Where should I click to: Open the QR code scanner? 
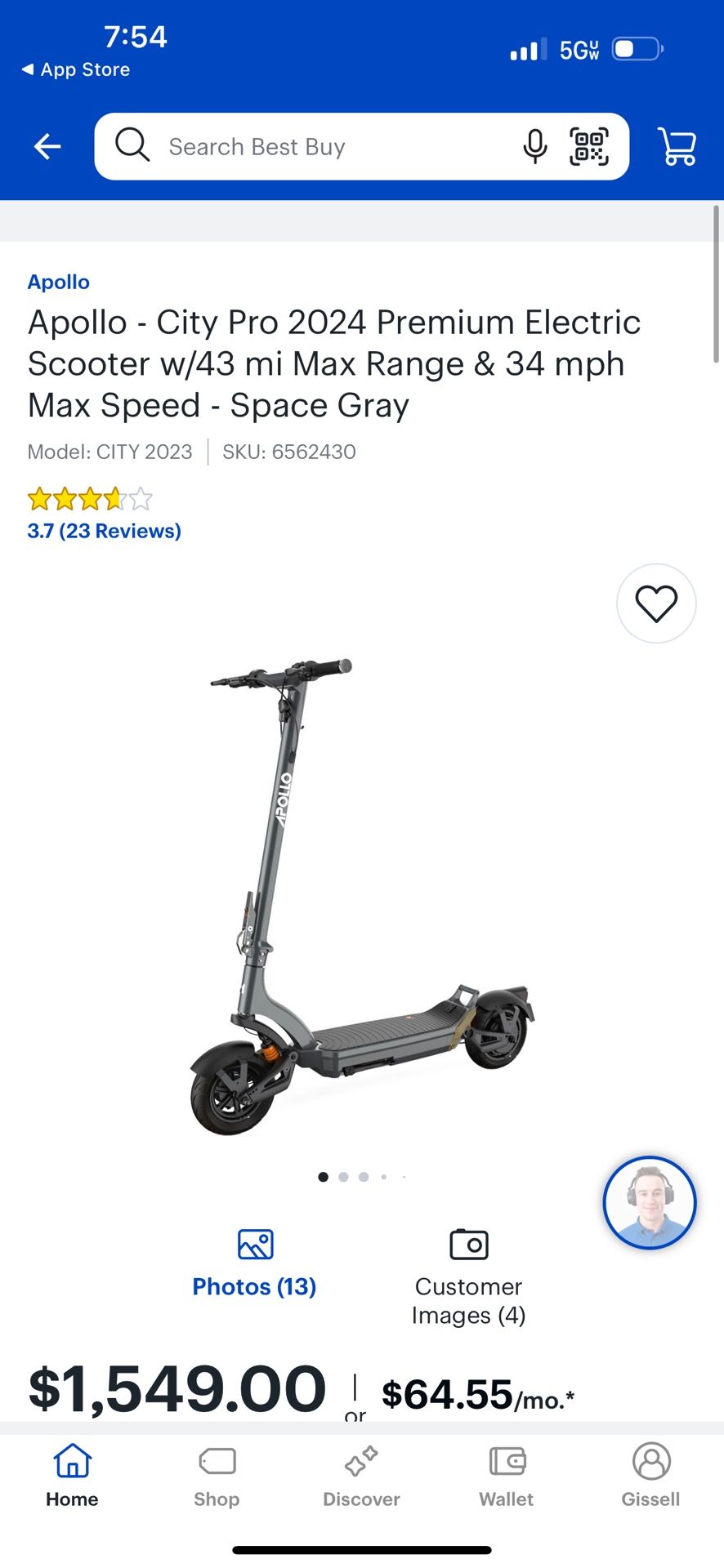[589, 147]
